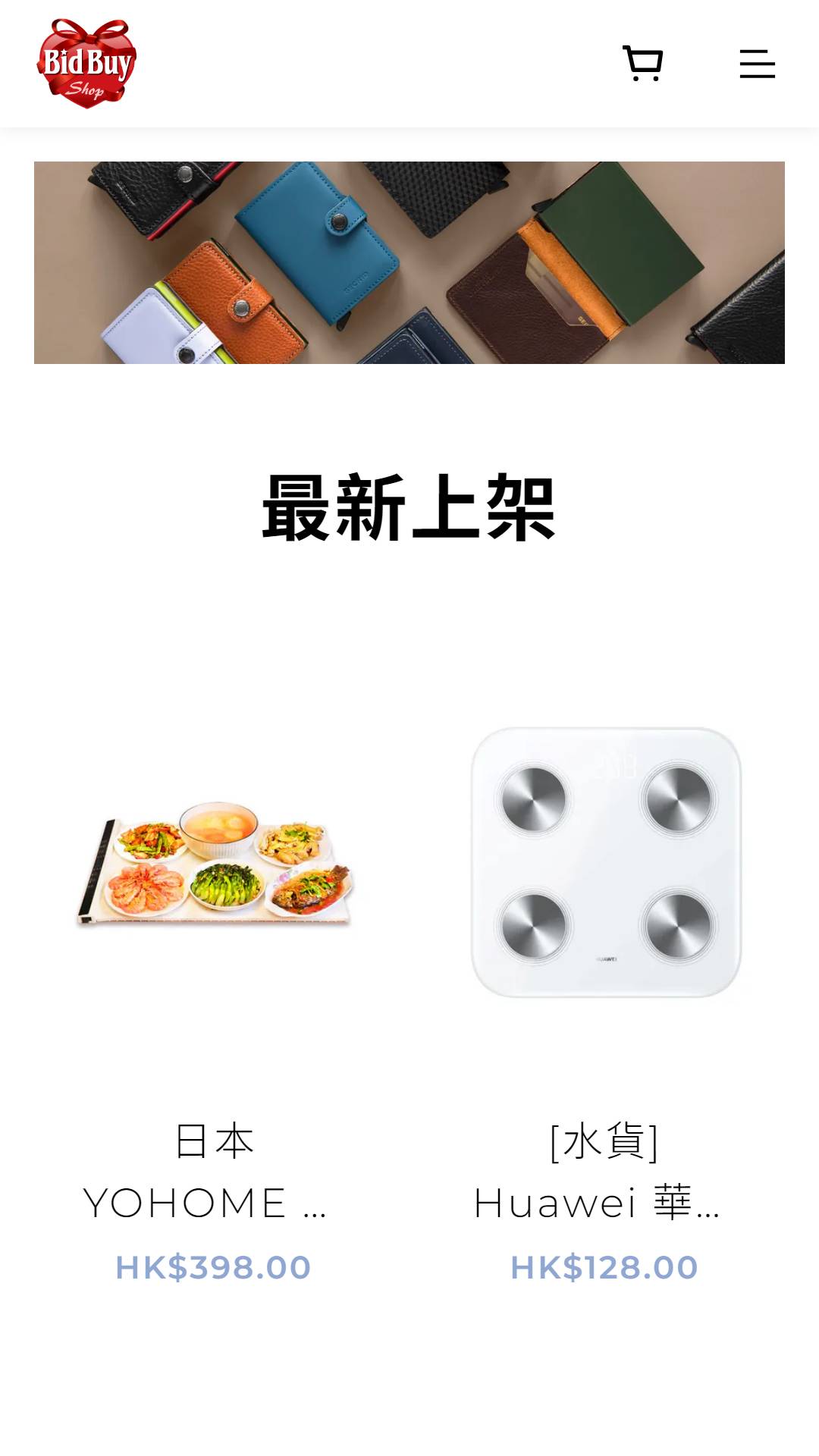Open the hamburger menu
Viewport: 819px width, 1456px height.
click(757, 64)
